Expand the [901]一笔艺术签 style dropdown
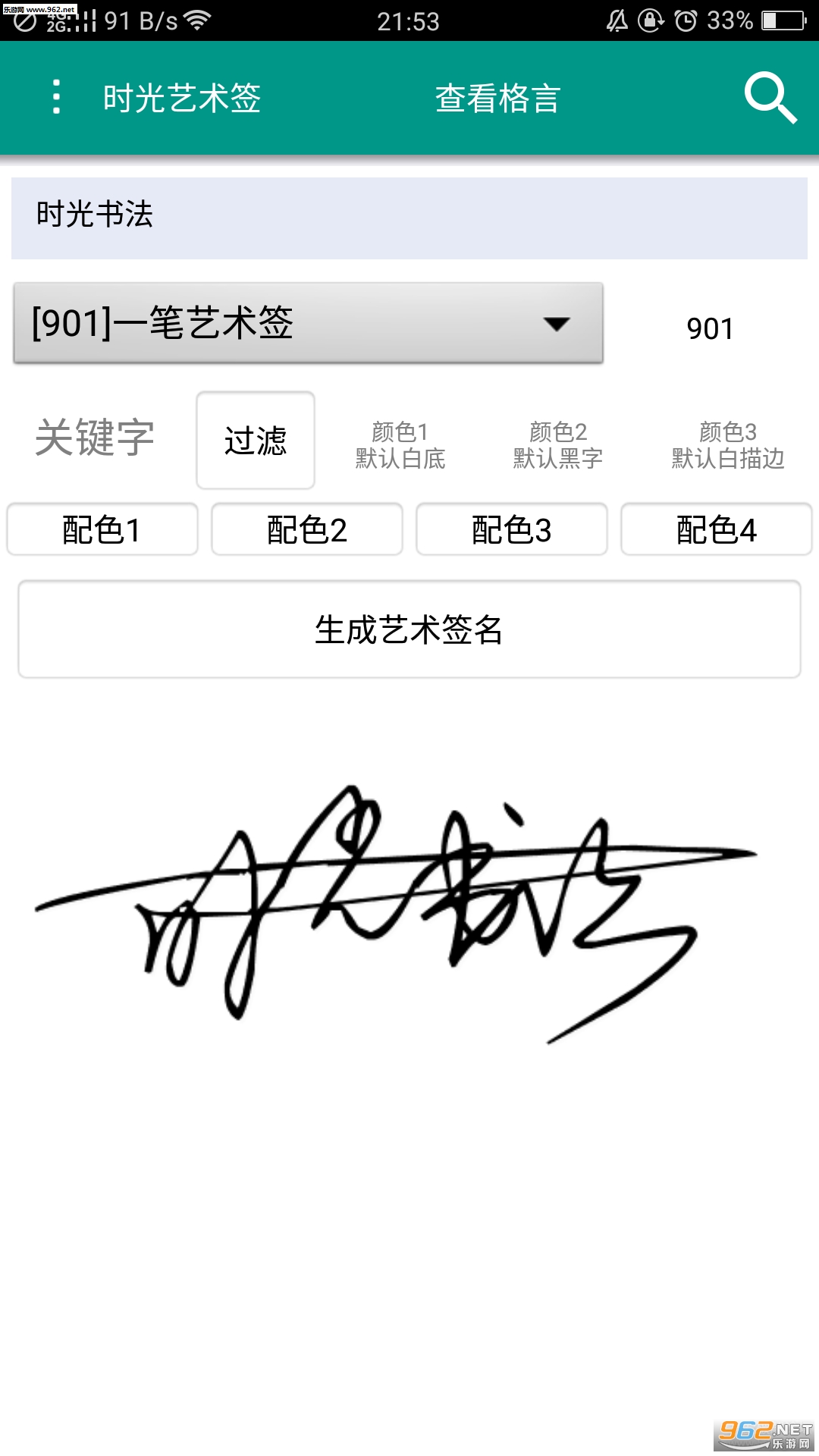This screenshot has width=819, height=1456. coord(309,324)
